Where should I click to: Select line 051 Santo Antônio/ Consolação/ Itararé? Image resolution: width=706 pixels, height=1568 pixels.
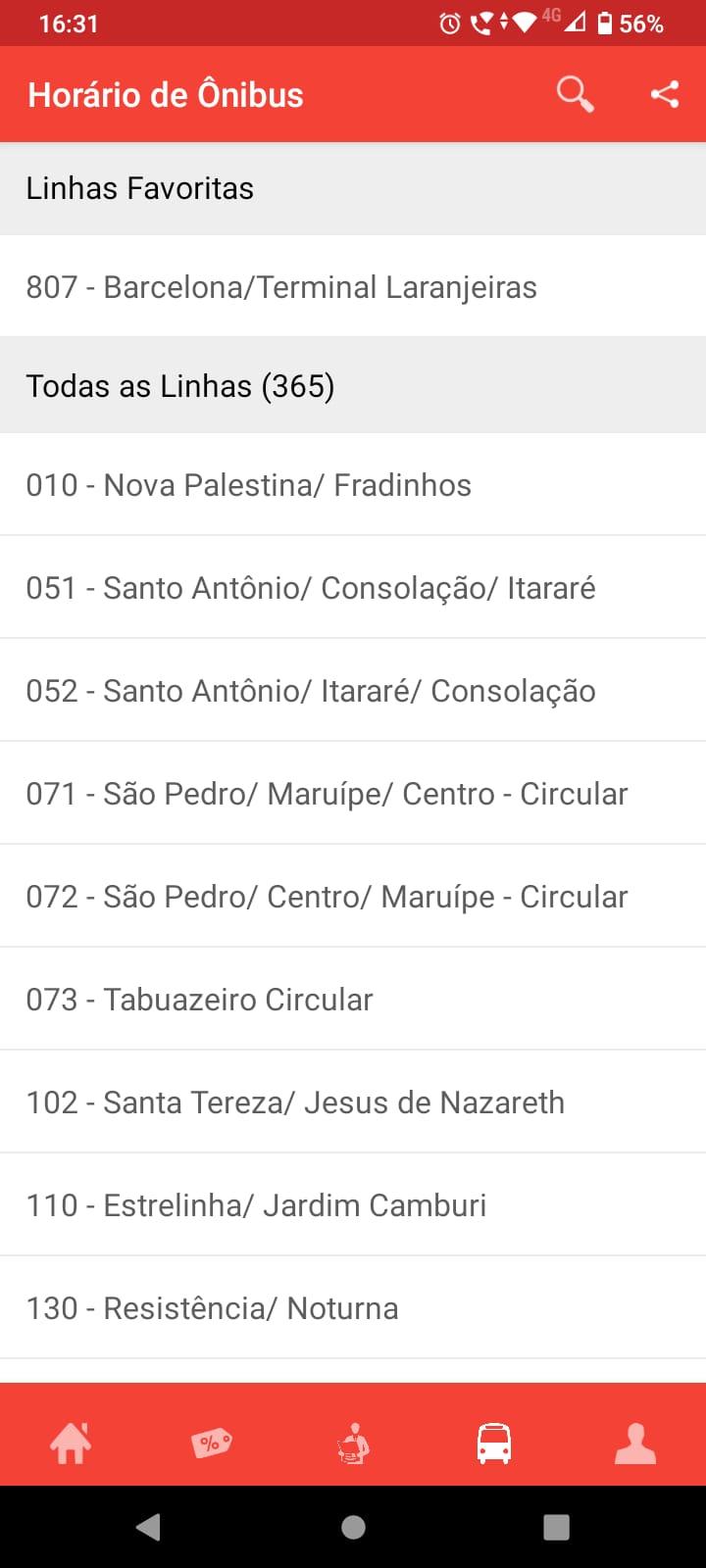pos(353,588)
